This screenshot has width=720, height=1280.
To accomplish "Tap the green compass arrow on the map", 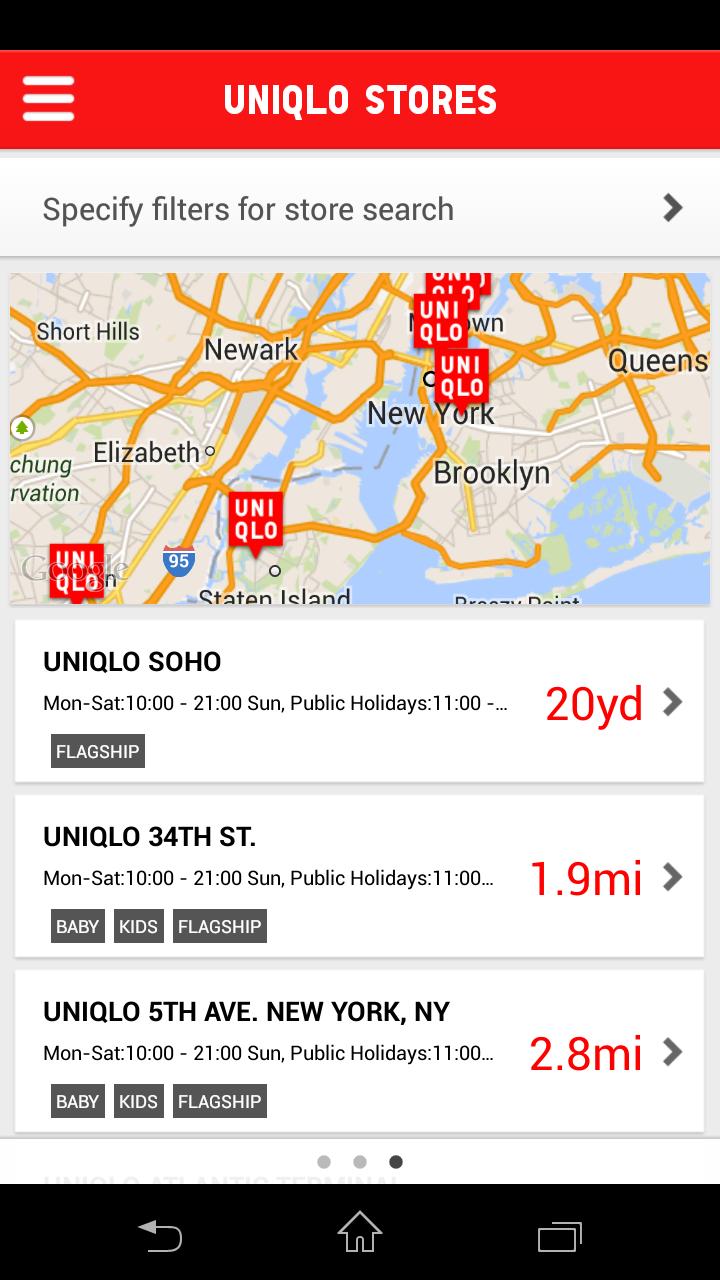I will pos(22,430).
